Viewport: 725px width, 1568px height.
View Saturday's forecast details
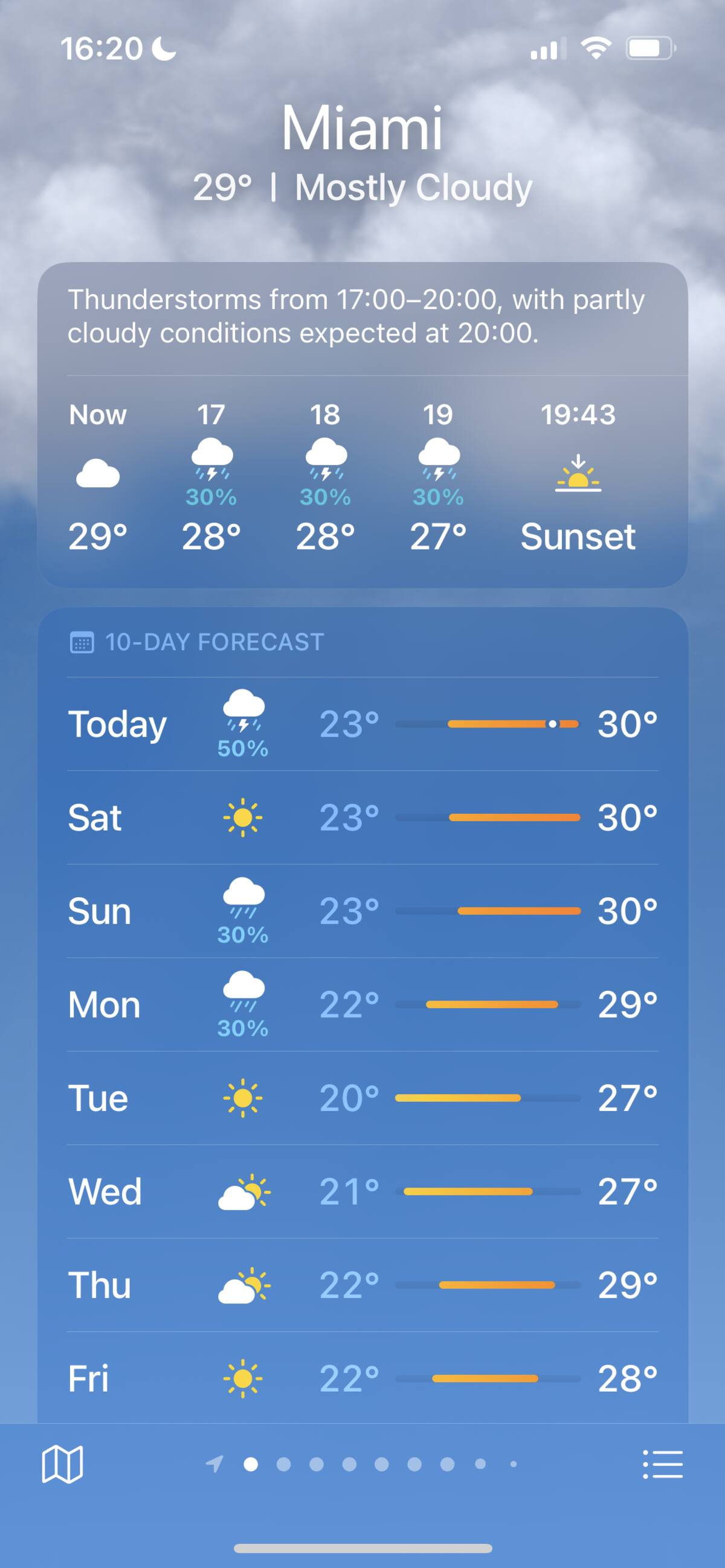click(x=362, y=818)
